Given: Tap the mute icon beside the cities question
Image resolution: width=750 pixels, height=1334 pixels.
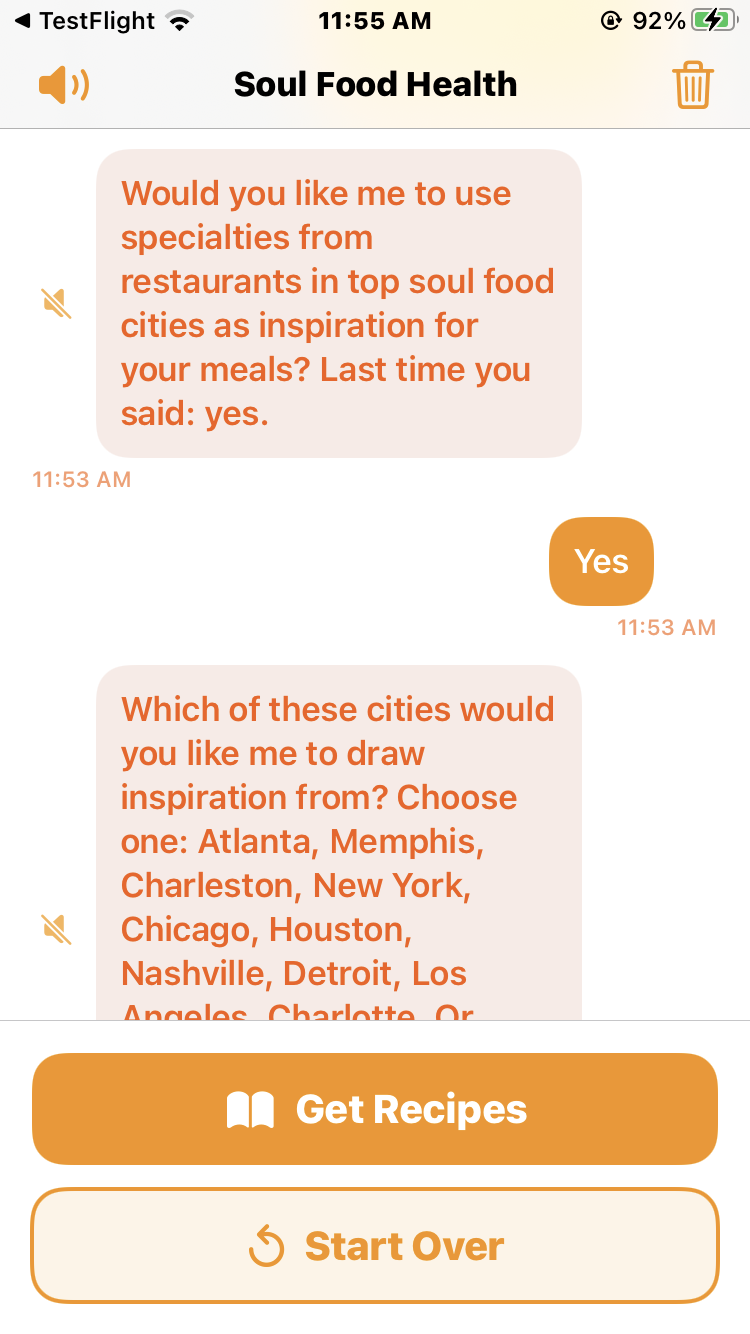Looking at the screenshot, I should tap(57, 929).
